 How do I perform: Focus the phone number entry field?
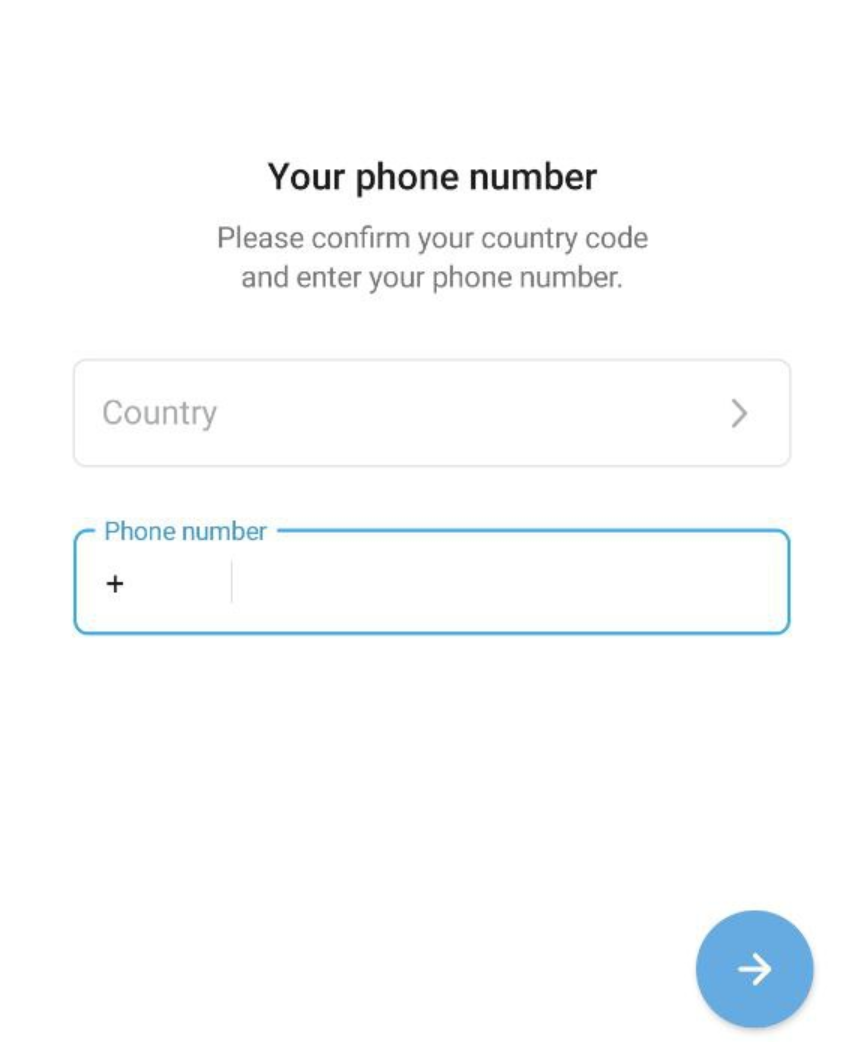click(505, 583)
